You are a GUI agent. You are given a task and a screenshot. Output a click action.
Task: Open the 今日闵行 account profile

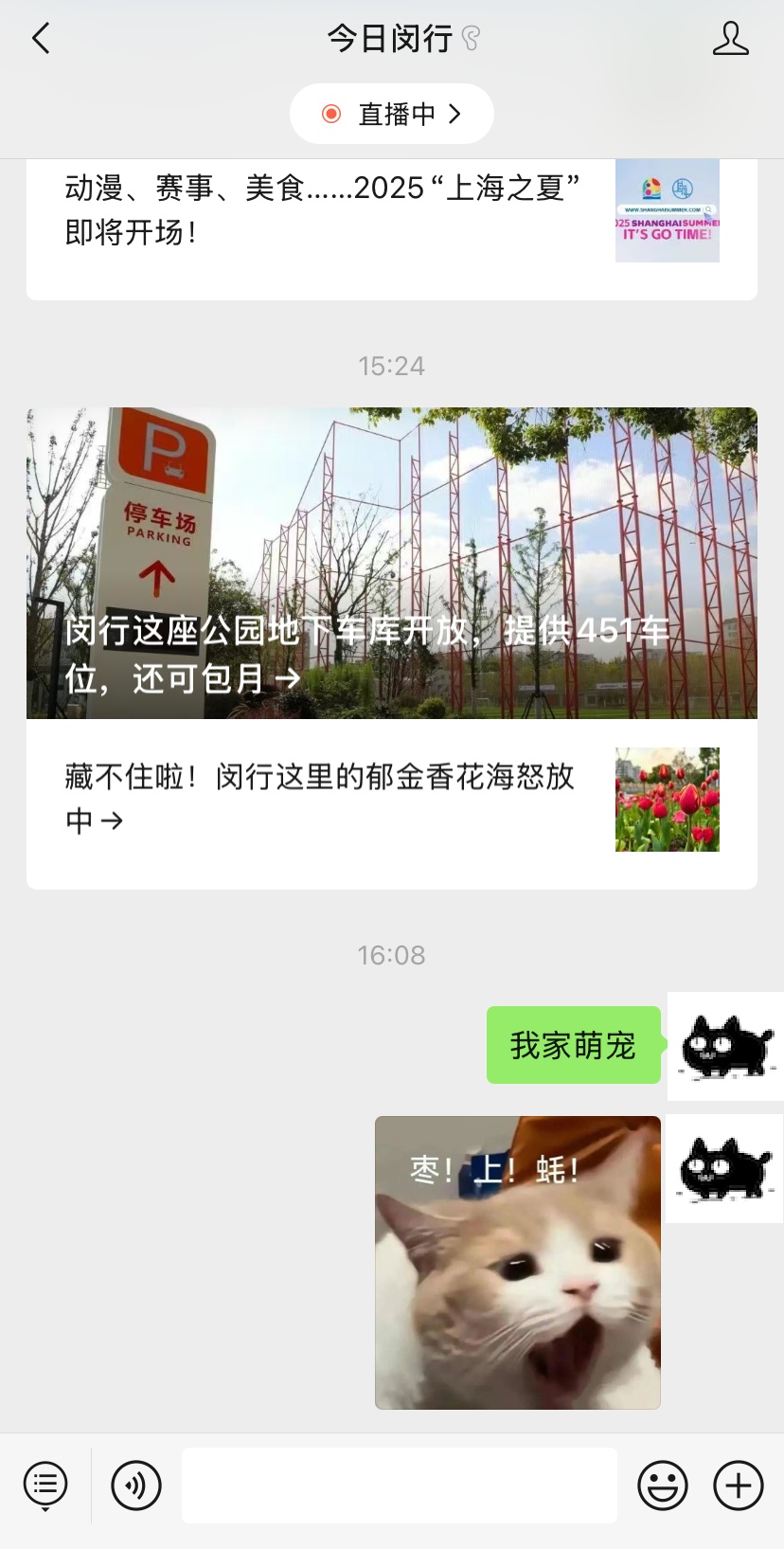(730, 39)
